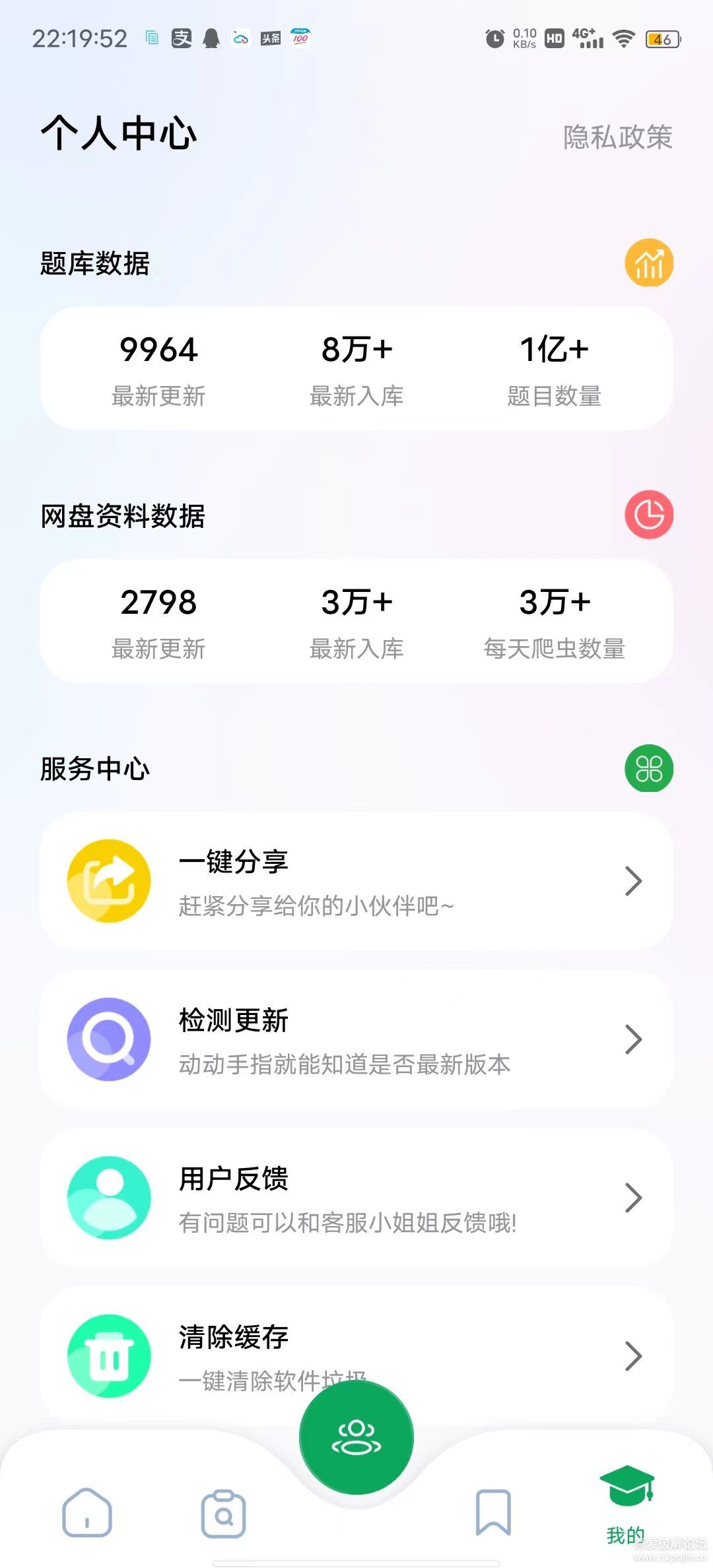Tap the purple magnifier 检测更新 icon
The height and width of the screenshot is (1568, 713).
pos(110,1039)
